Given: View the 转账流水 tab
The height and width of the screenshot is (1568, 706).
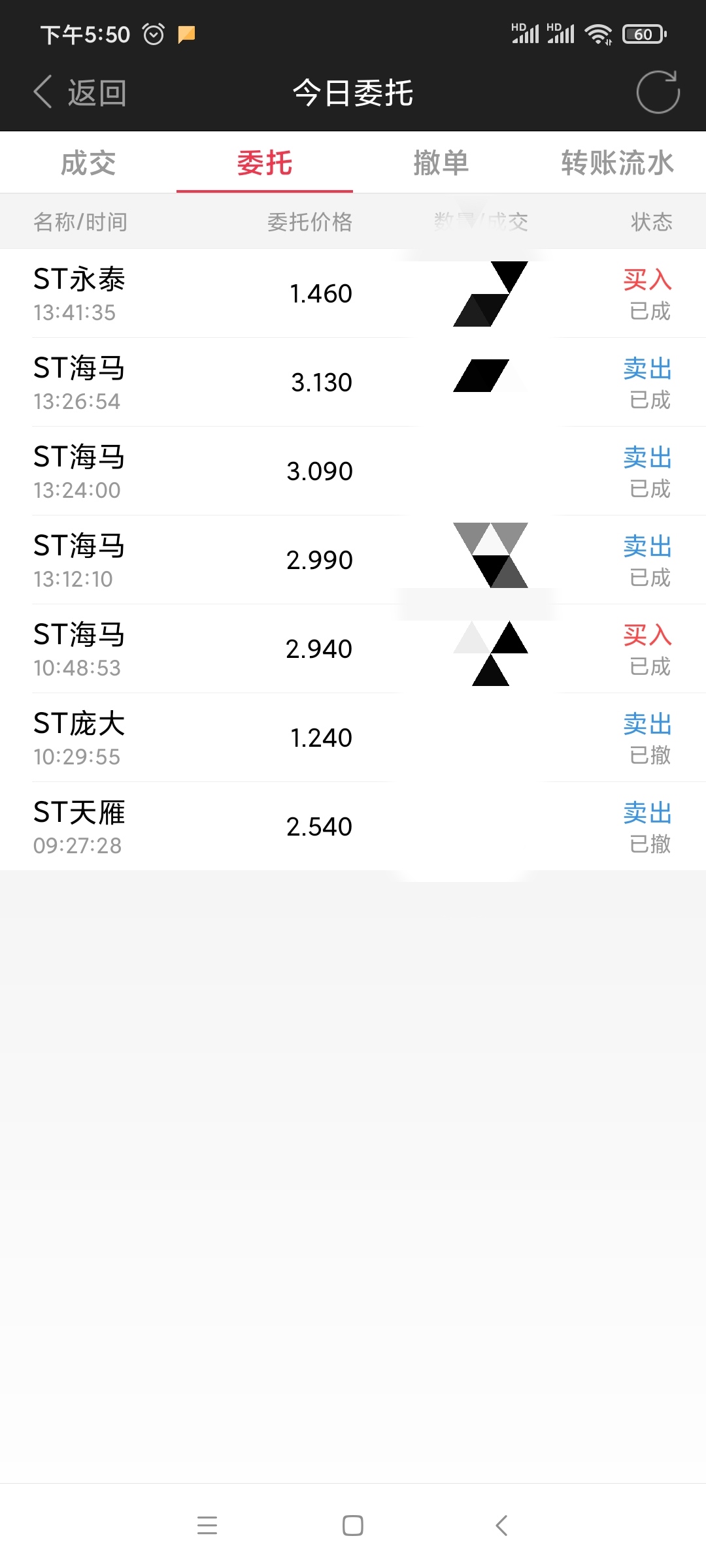Looking at the screenshot, I should [617, 163].
